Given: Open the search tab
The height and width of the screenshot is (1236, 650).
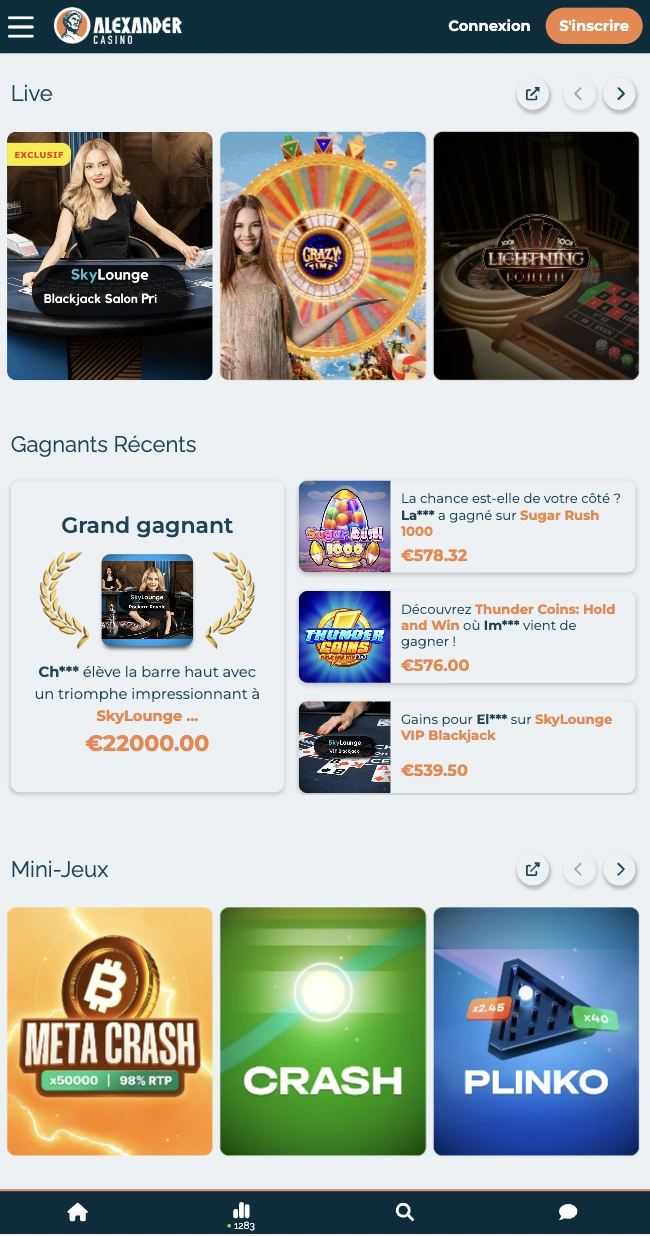Looking at the screenshot, I should coord(405,1212).
